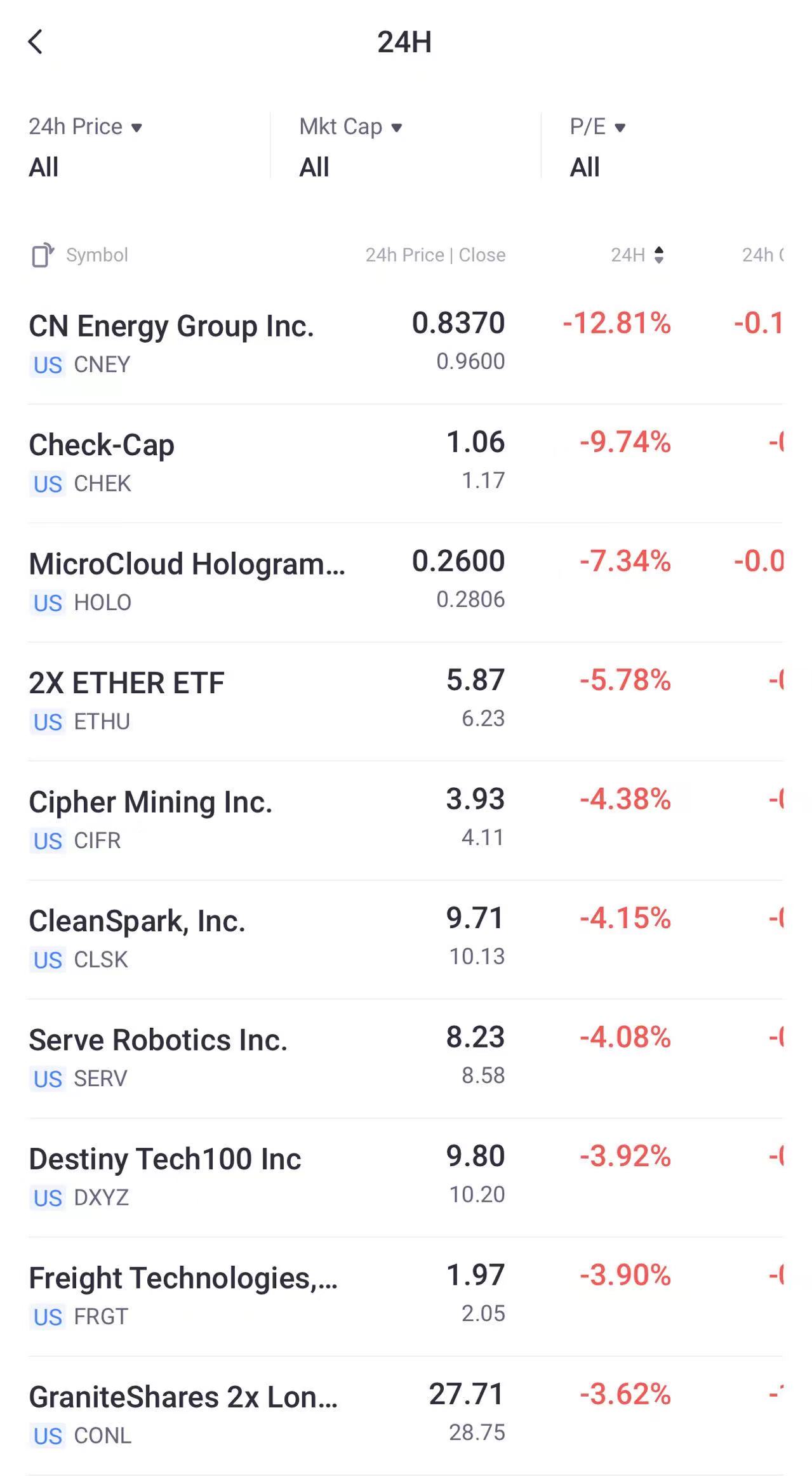812x1476 pixels.
Task: Go back using the top-left arrow
Action: pyautogui.click(x=36, y=42)
